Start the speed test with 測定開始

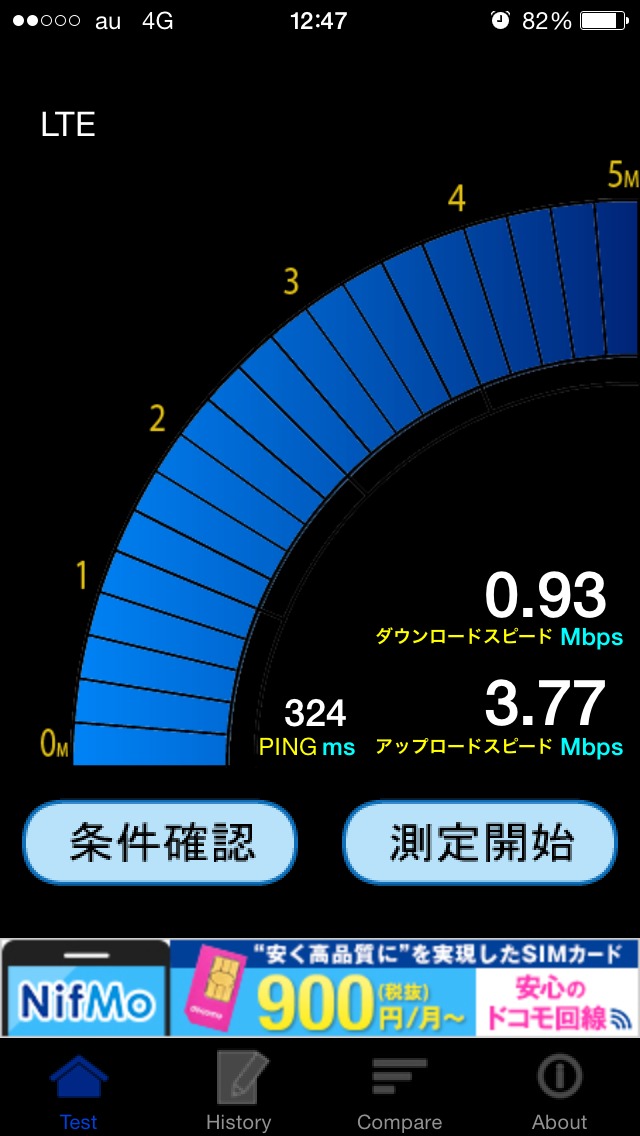tap(480, 843)
